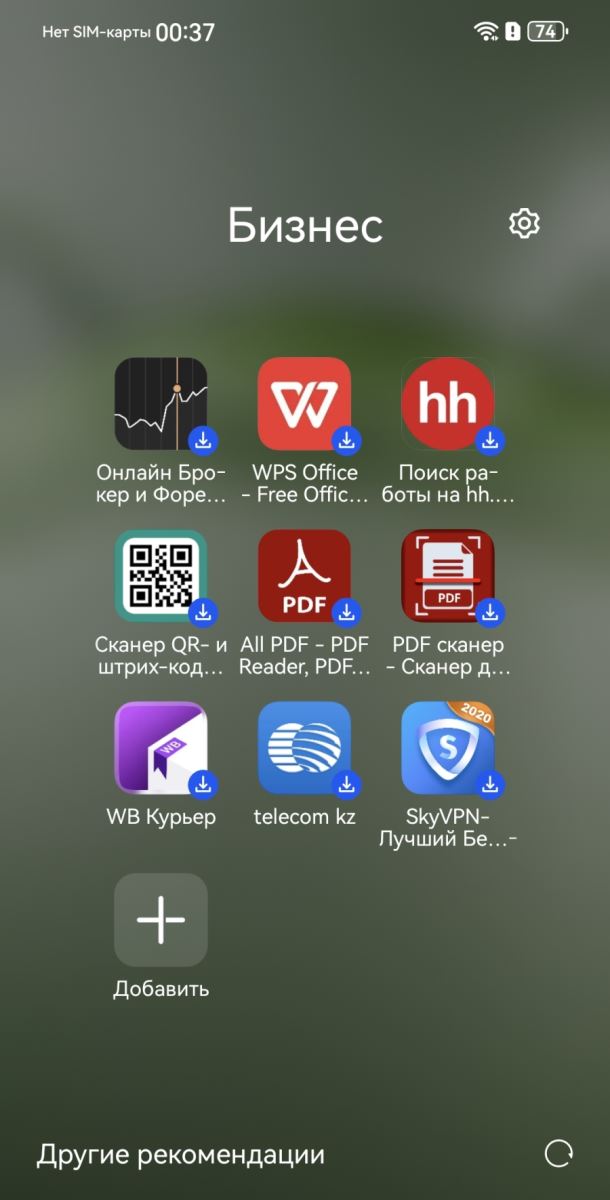610x1200 pixels.
Task: Refresh the Другие рекомендации suggestions
Action: click(x=558, y=1154)
